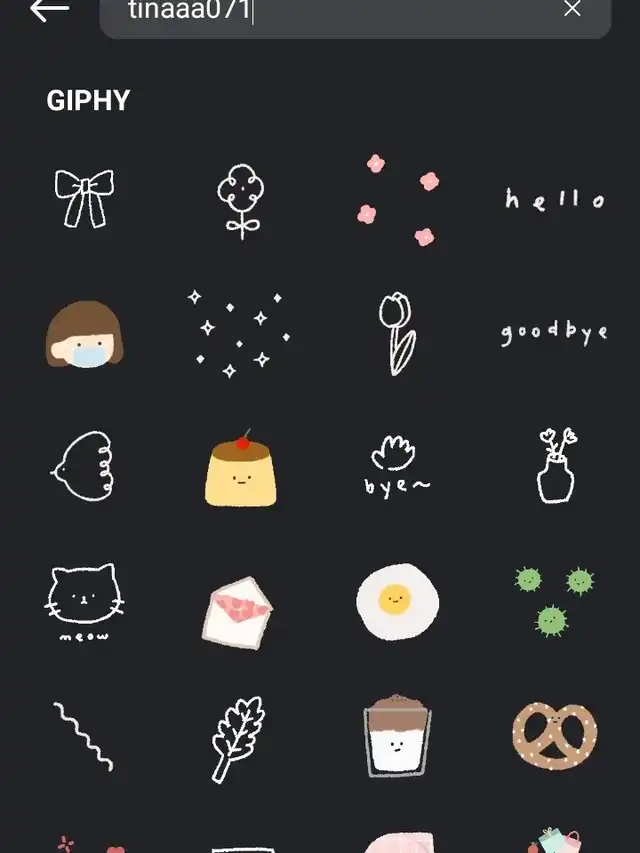
Task: Choose the "hello" text sticker
Action: [x=554, y=199]
